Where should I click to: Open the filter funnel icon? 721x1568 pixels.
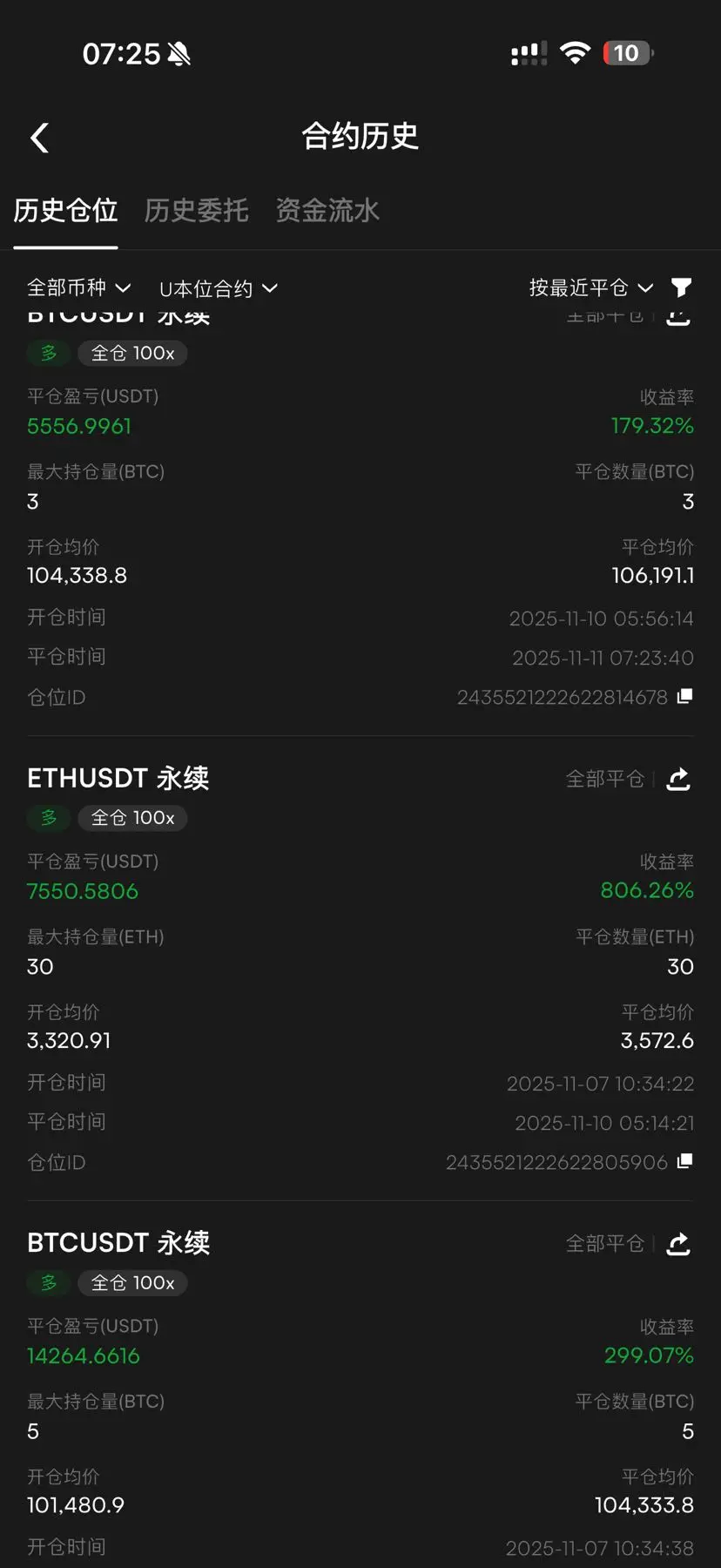(682, 287)
